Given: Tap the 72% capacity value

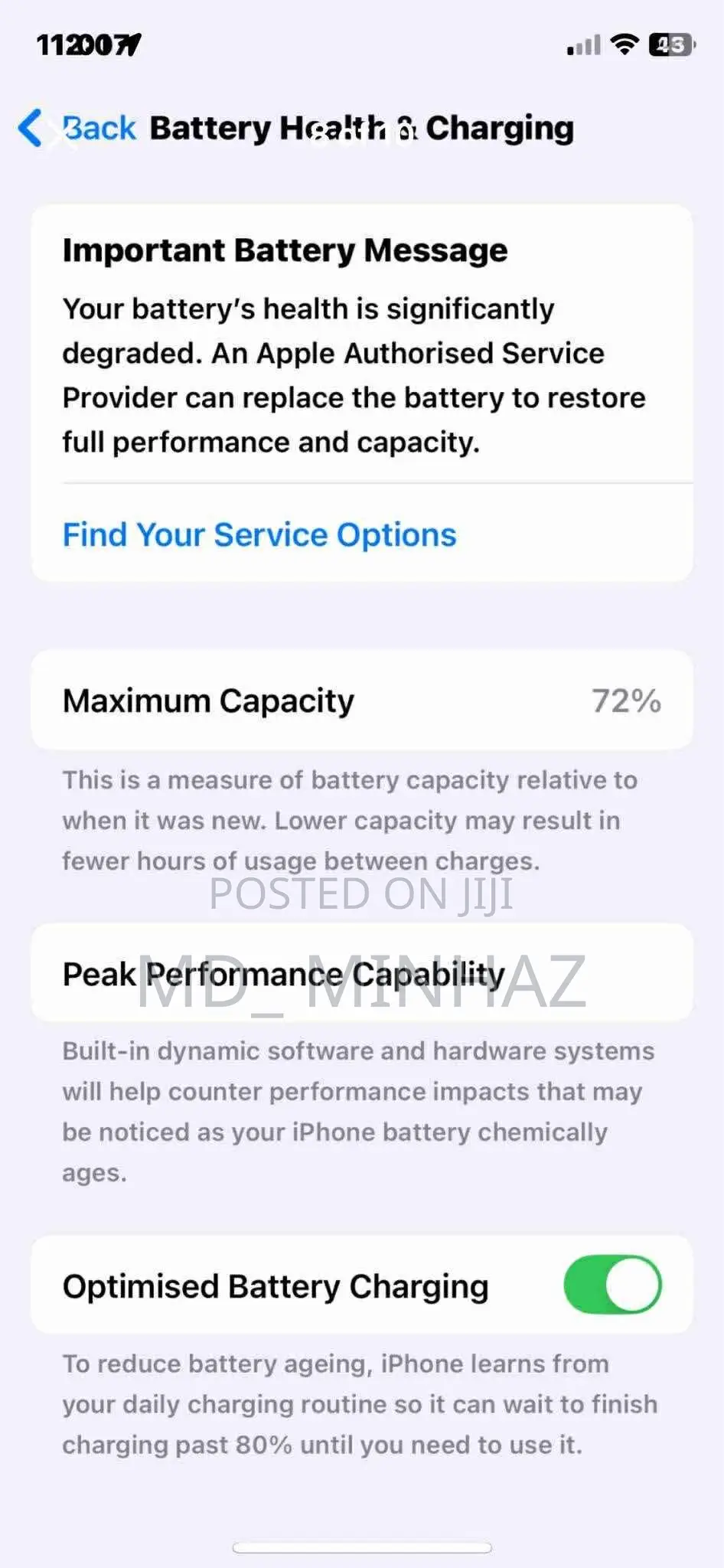Looking at the screenshot, I should tap(628, 701).
